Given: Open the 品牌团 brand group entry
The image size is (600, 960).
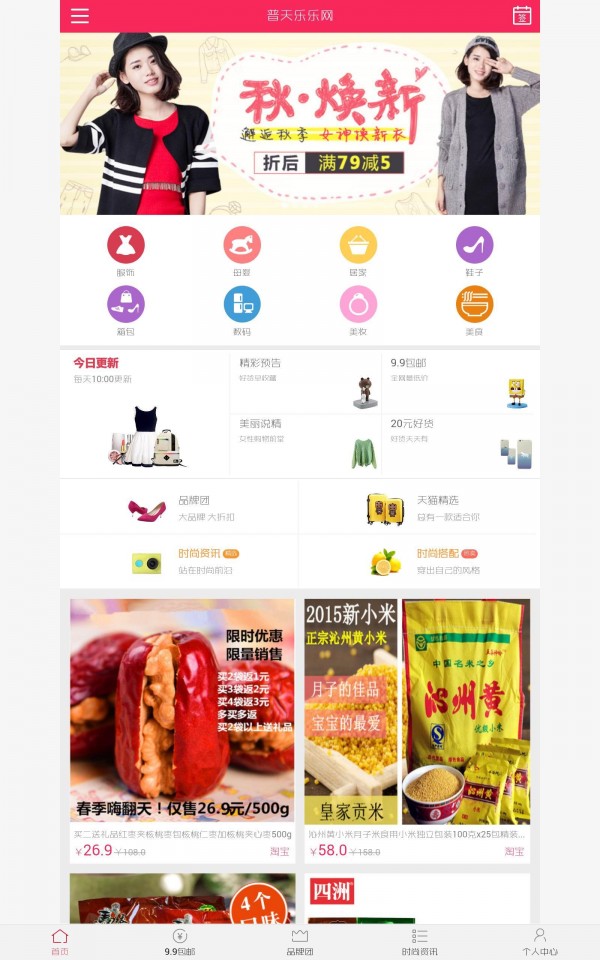Looking at the screenshot, I should coord(180,507).
